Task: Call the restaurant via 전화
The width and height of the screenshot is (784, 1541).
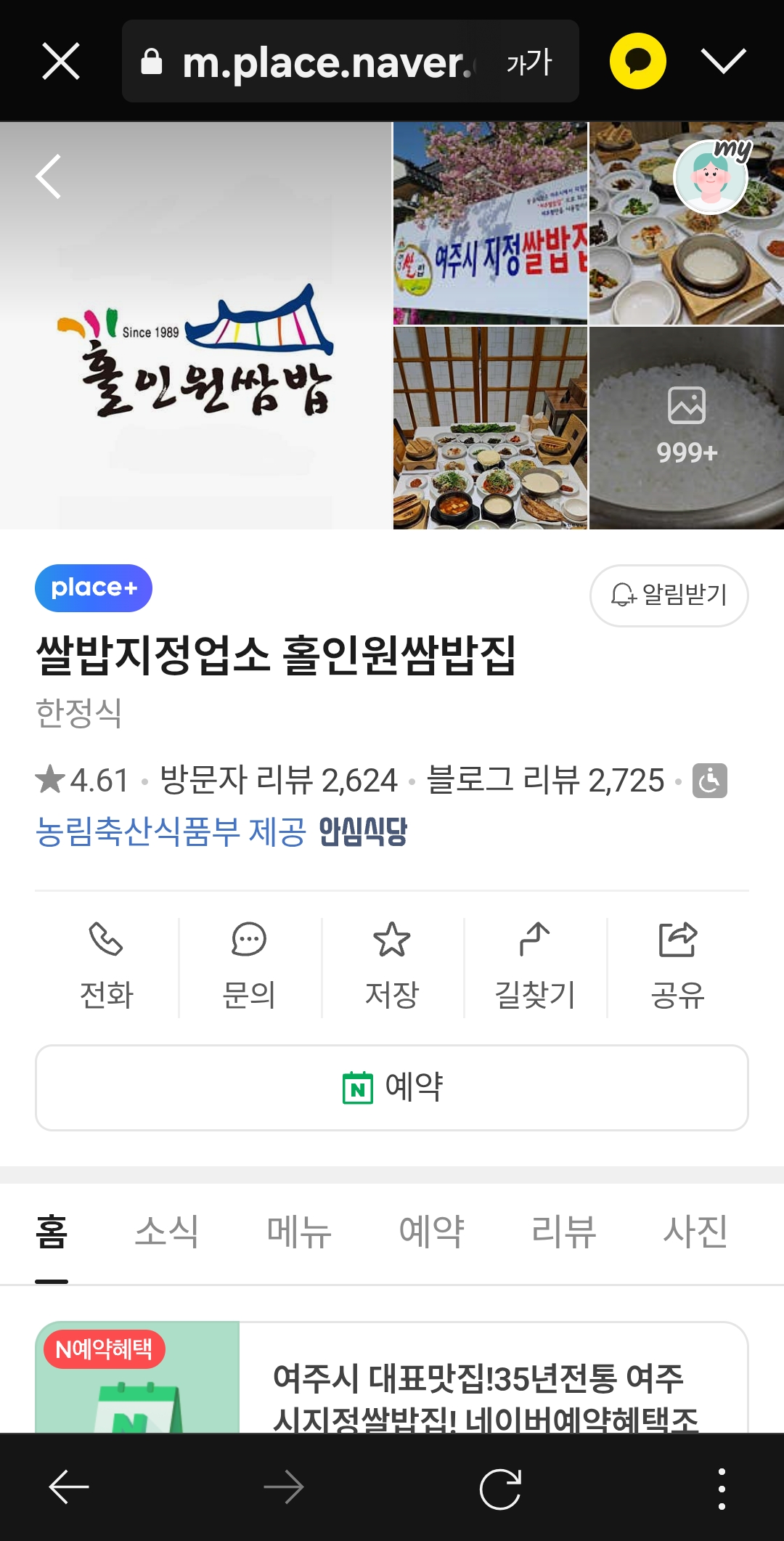Action: tap(106, 967)
